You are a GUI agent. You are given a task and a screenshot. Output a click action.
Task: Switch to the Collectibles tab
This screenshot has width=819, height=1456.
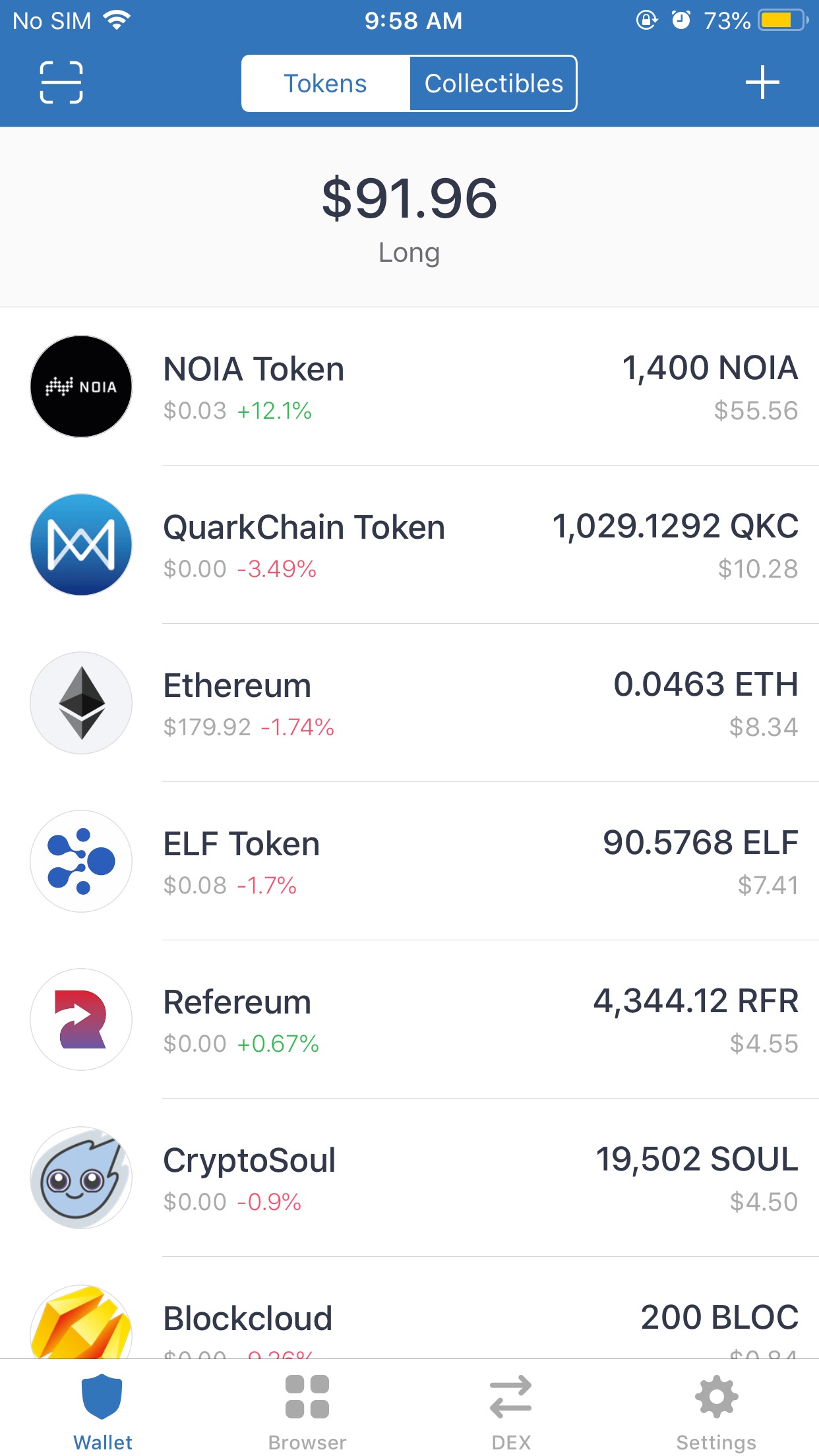(x=493, y=83)
